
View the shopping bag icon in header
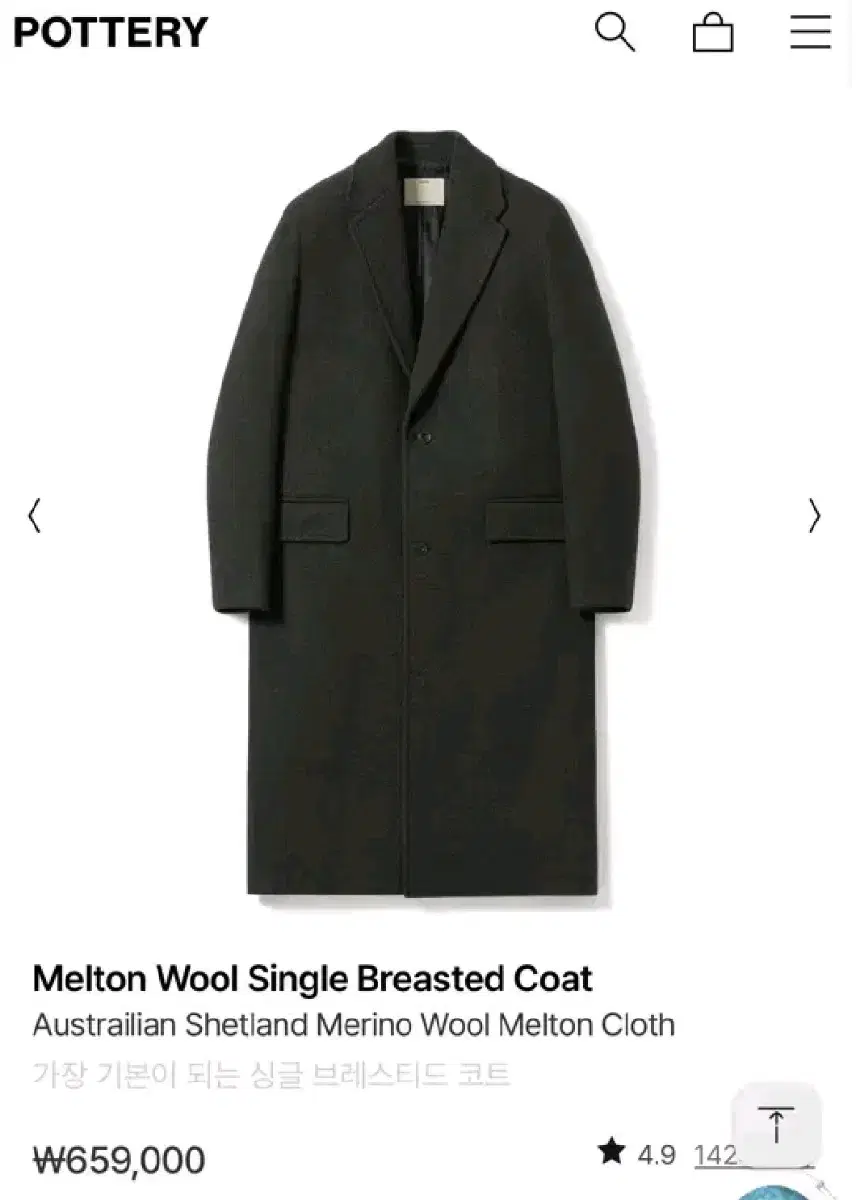click(714, 32)
